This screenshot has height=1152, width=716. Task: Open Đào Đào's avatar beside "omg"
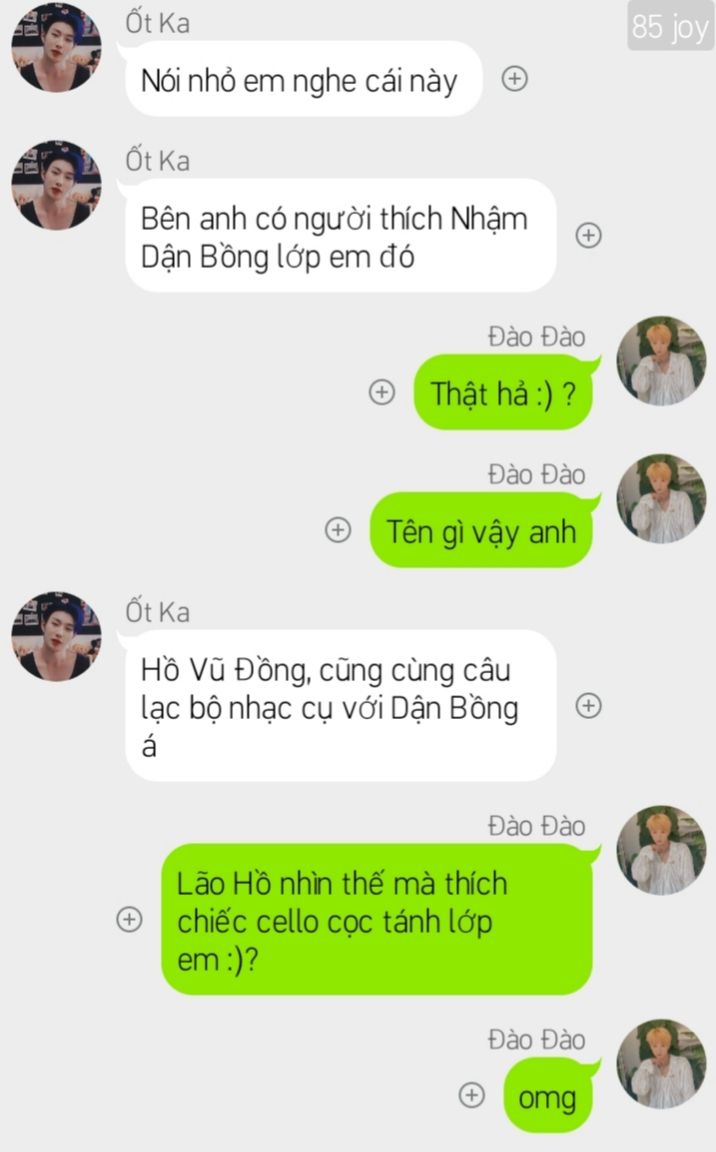coord(661,1064)
